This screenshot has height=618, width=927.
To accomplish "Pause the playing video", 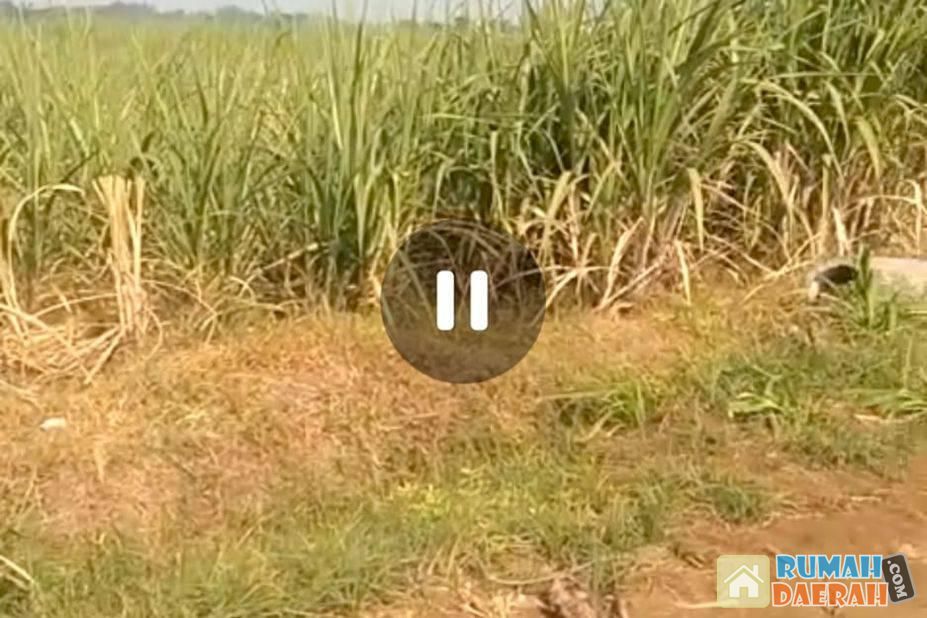I will (462, 301).
